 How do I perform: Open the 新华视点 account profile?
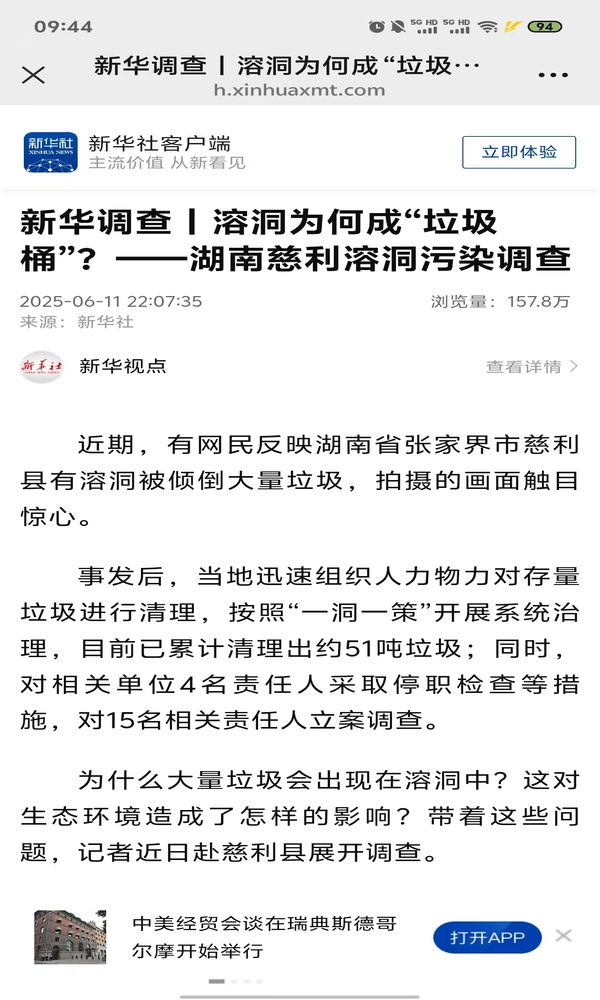tap(93, 366)
